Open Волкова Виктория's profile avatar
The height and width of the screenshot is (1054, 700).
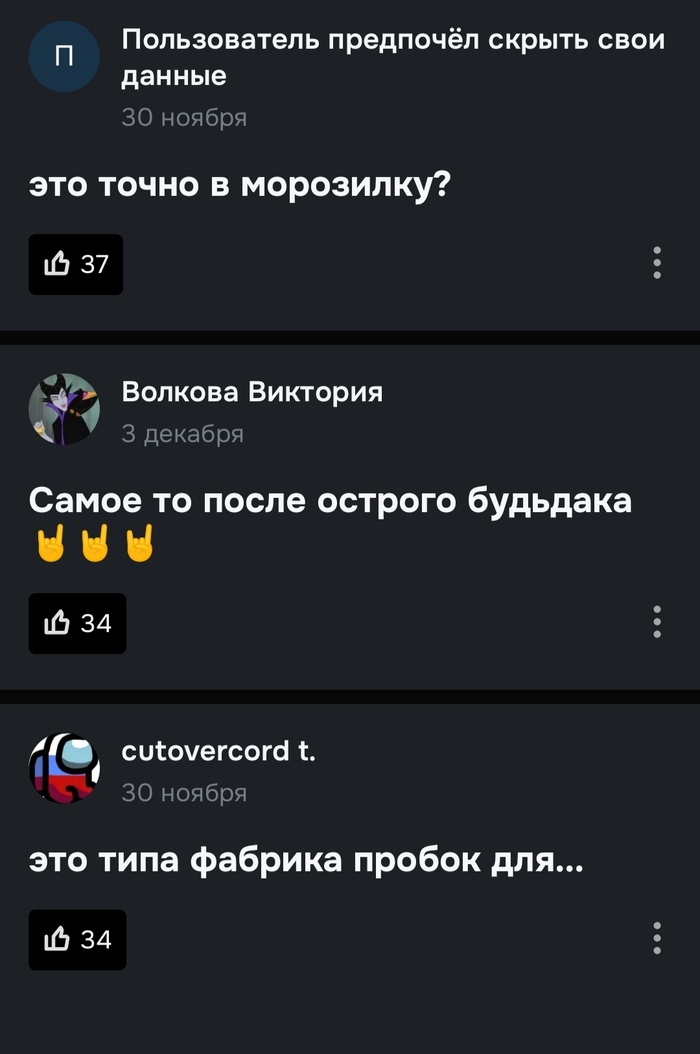coord(64,410)
